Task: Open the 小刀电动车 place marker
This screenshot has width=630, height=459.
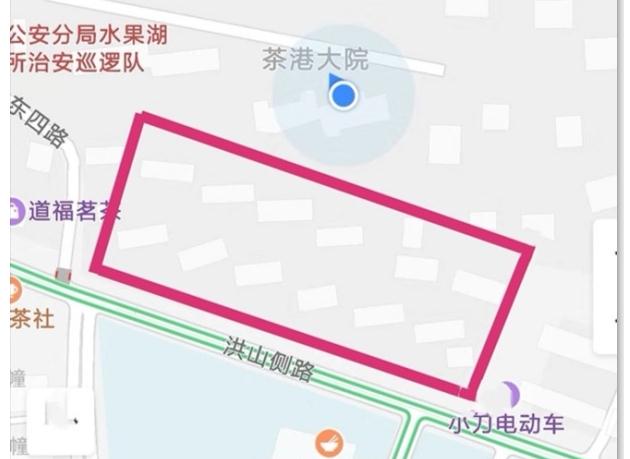Action: pos(510,393)
